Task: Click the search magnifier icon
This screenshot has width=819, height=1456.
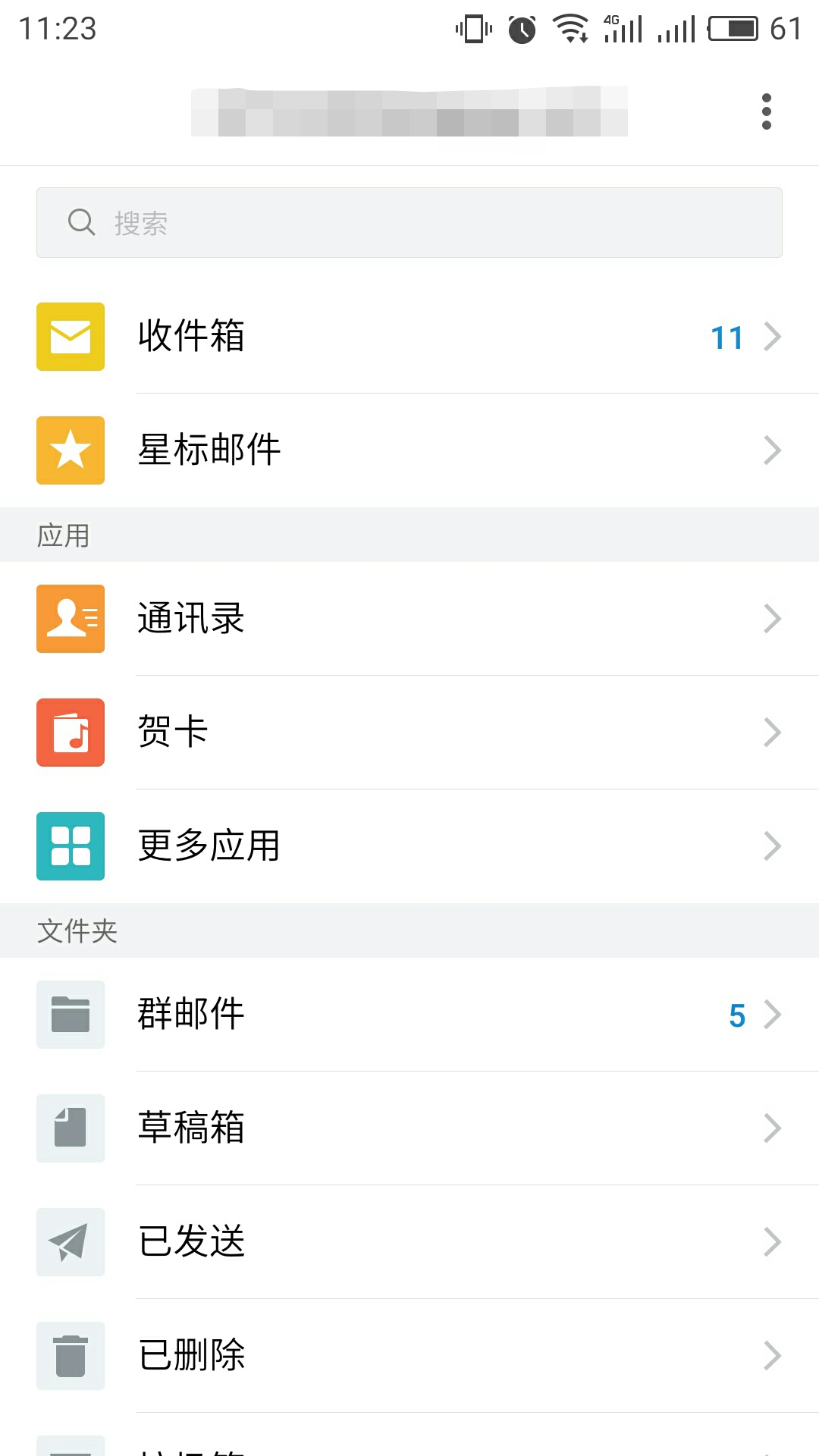Action: click(82, 221)
